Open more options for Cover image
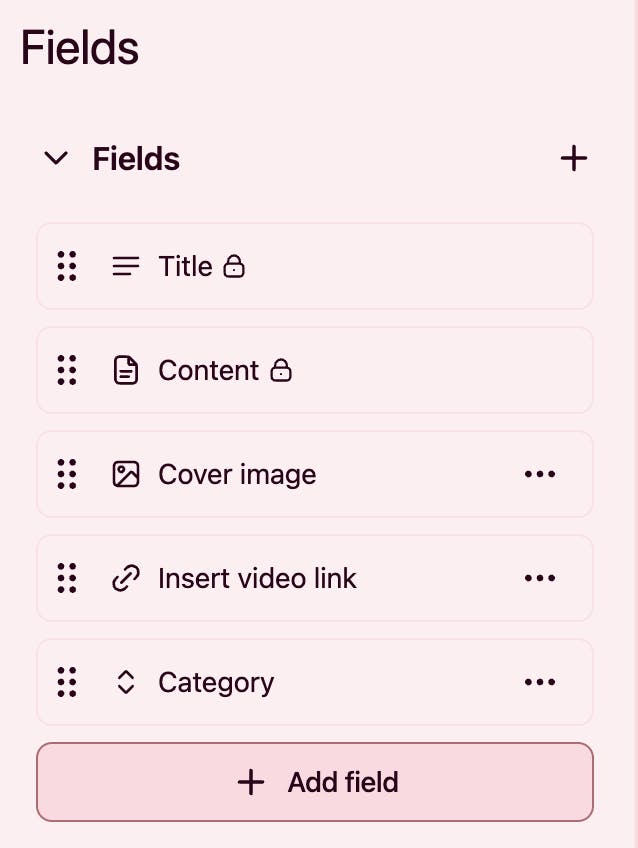This screenshot has width=638, height=848. tap(540, 475)
